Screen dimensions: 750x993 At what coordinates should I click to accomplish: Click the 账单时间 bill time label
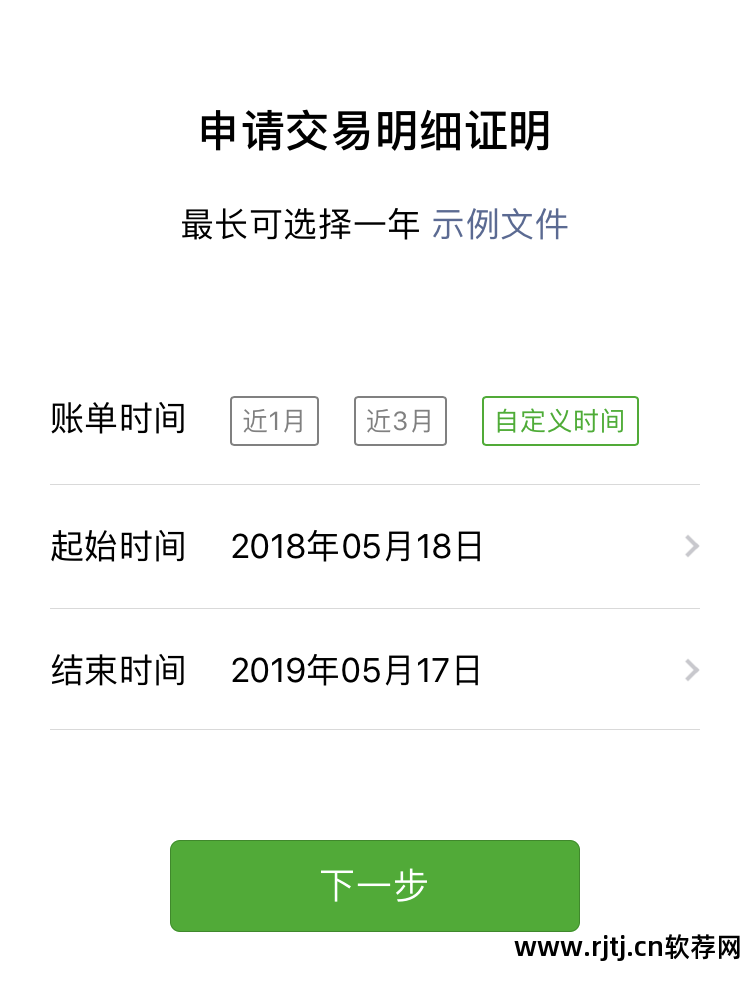coord(119,421)
